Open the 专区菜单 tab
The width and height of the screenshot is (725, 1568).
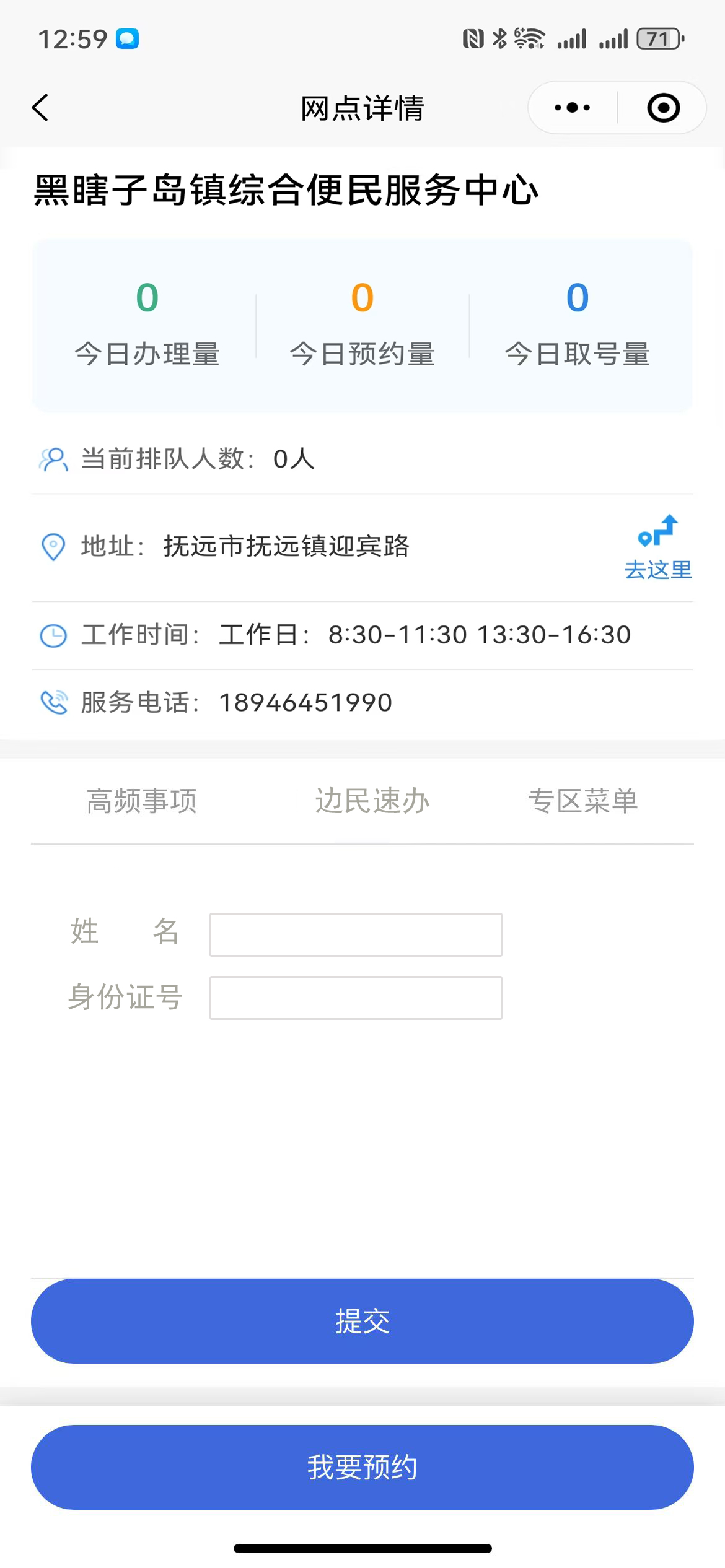click(582, 801)
